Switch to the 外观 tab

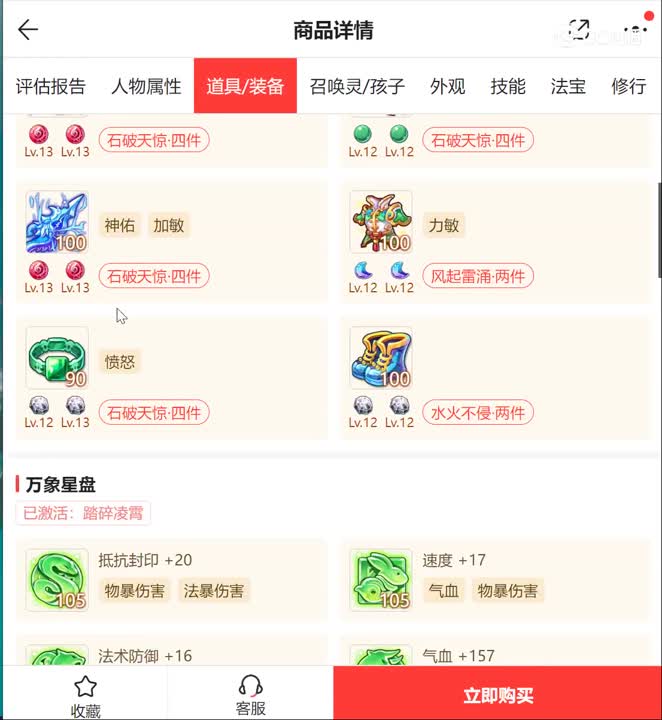coord(448,86)
